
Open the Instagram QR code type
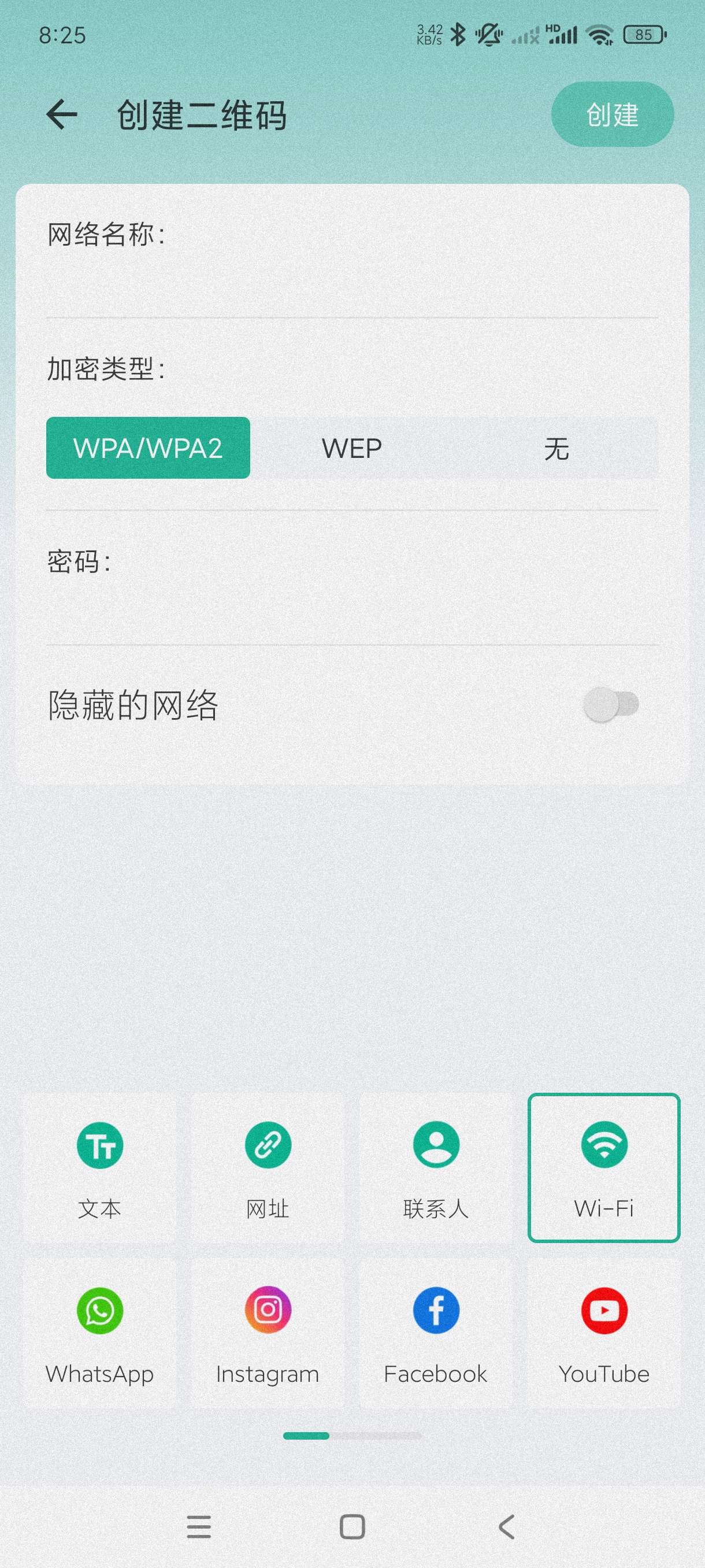tap(268, 1333)
